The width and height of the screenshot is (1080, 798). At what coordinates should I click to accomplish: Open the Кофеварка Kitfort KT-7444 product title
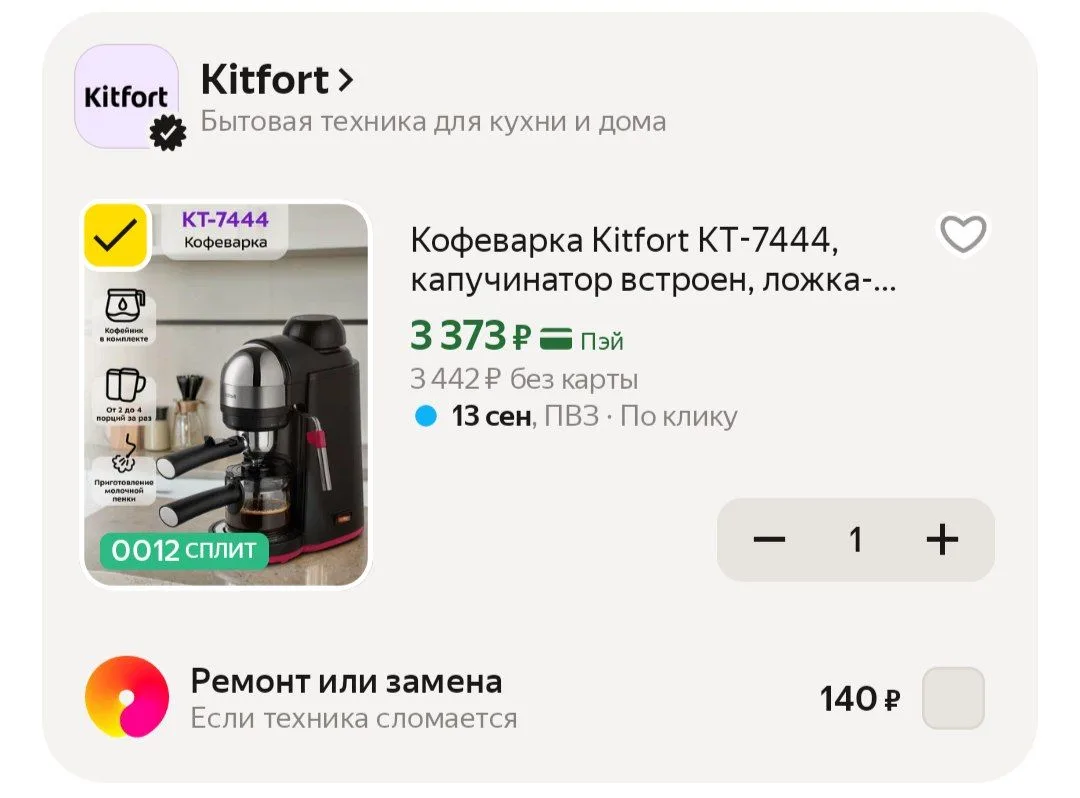point(653,260)
